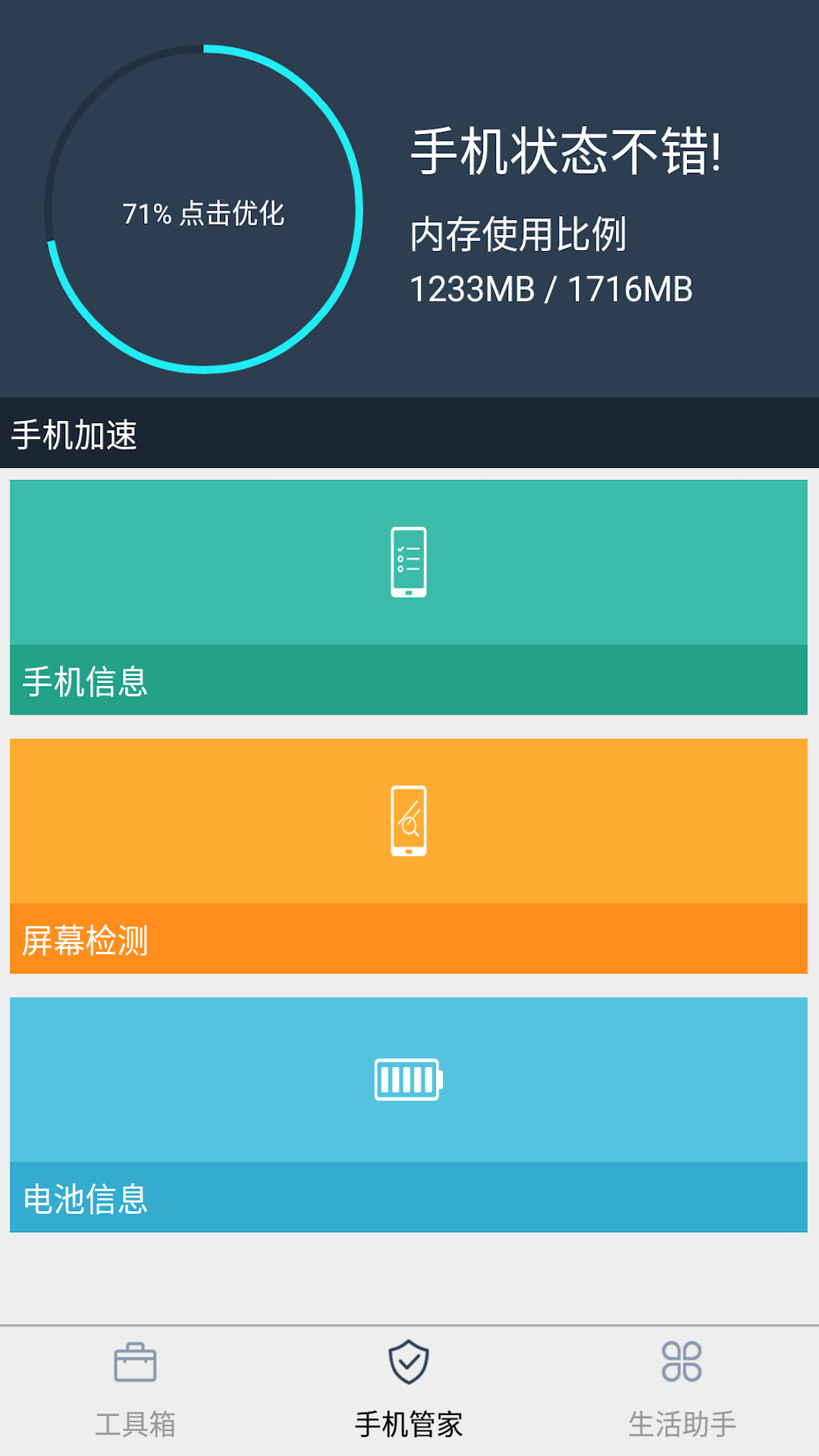The width and height of the screenshot is (819, 1456).
Task: Go to the 生活助手 tab
Action: pos(682,1392)
